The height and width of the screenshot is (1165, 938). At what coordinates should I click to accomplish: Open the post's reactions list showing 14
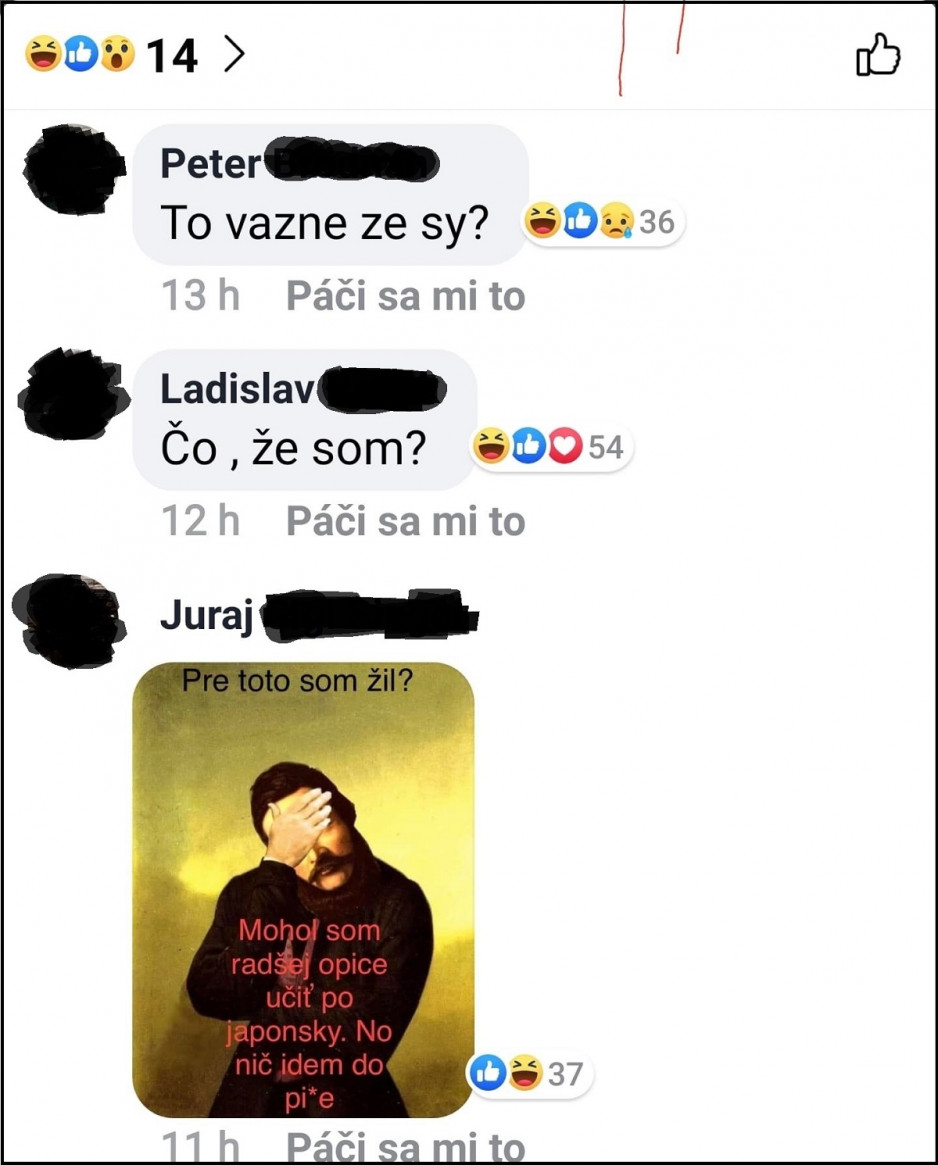pos(135,55)
